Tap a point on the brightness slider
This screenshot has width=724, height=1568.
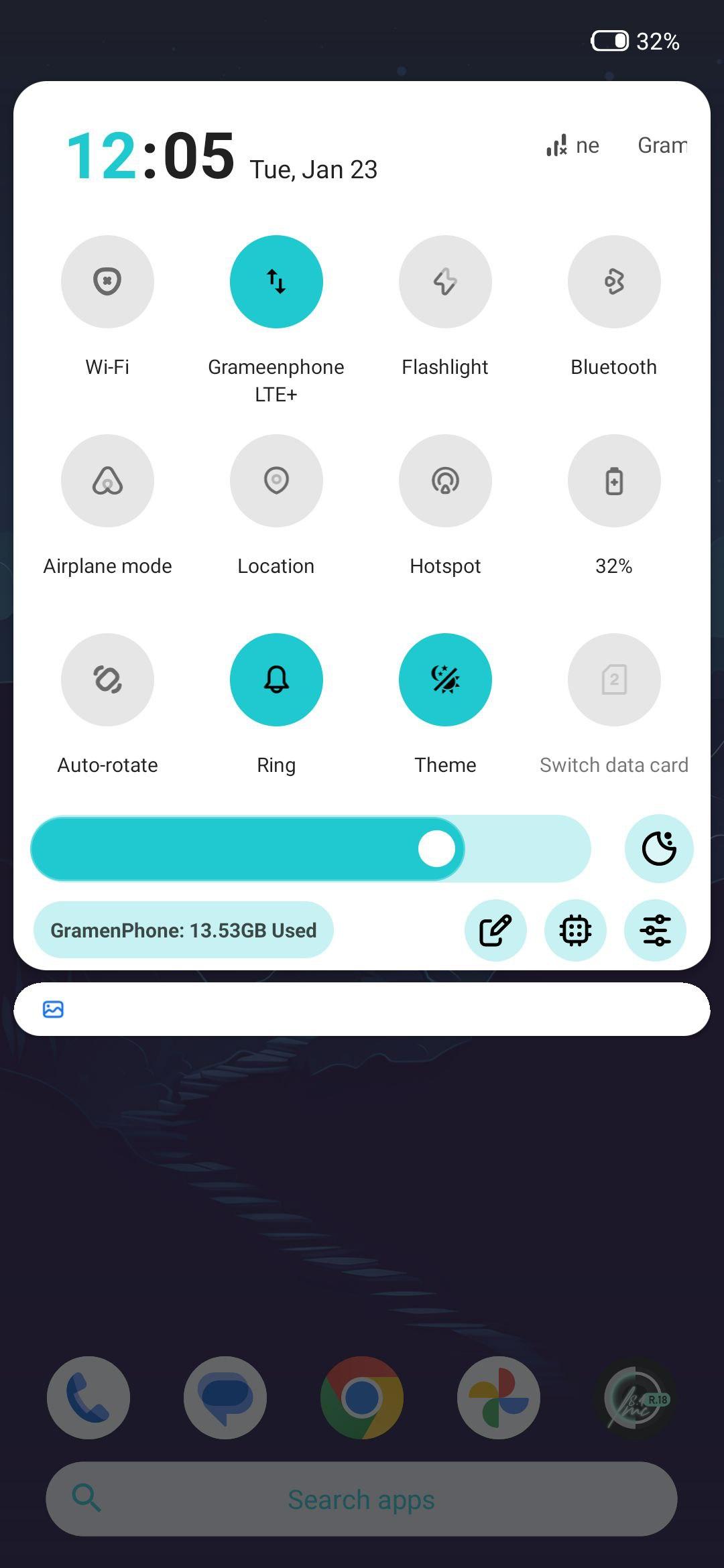310,848
